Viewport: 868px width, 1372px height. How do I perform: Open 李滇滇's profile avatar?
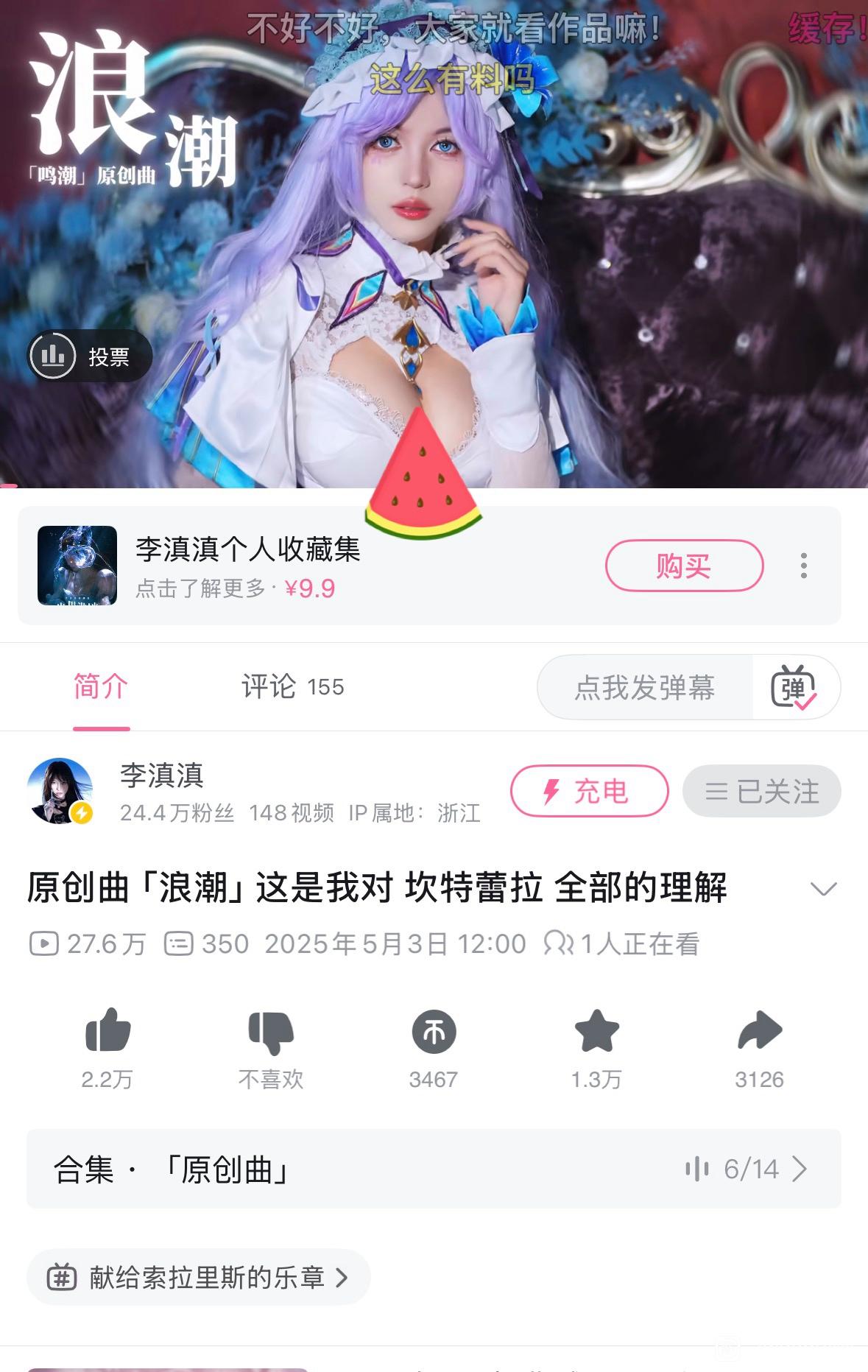click(x=60, y=791)
